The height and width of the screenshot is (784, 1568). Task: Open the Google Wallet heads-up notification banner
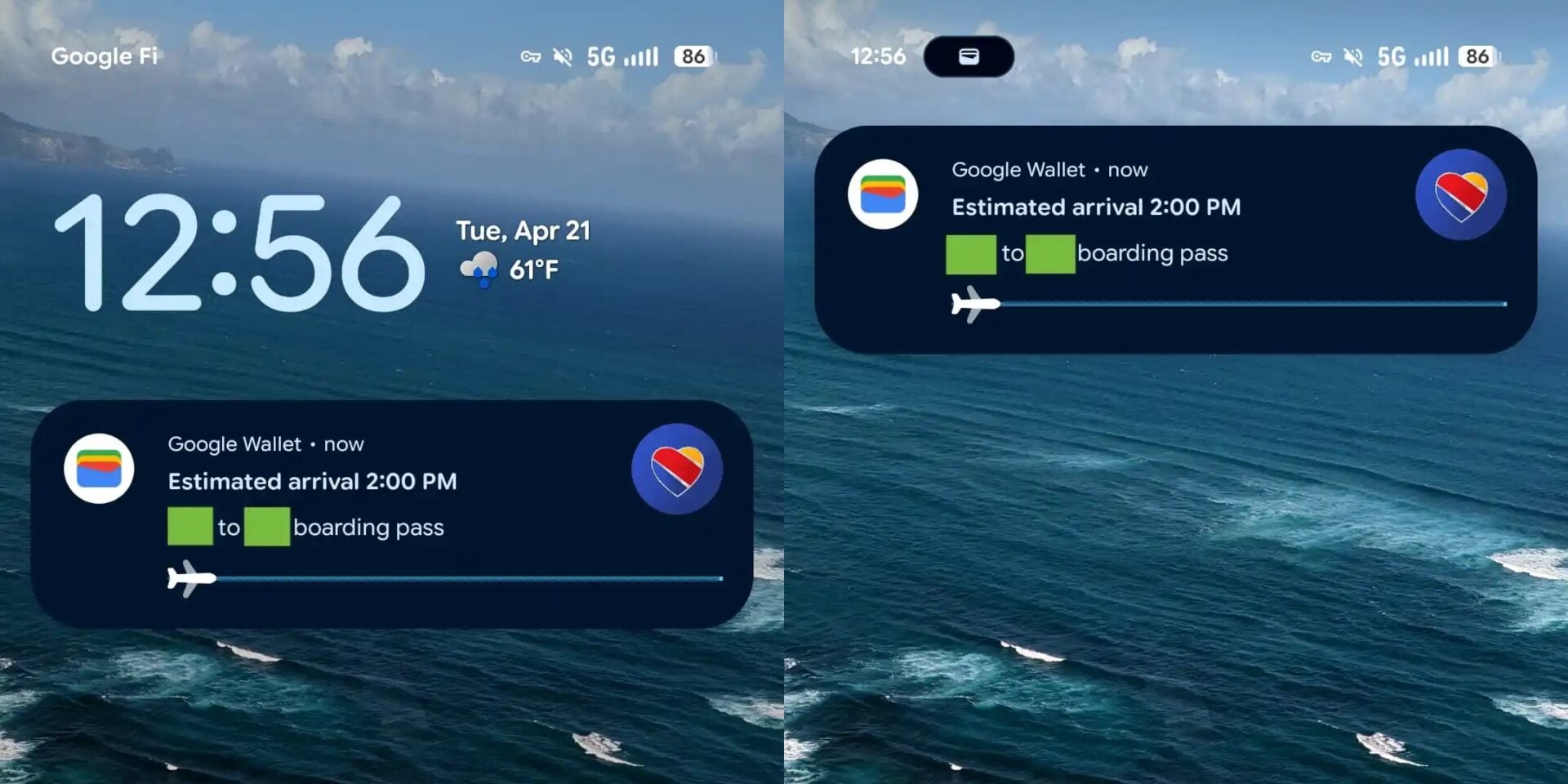point(1174,239)
